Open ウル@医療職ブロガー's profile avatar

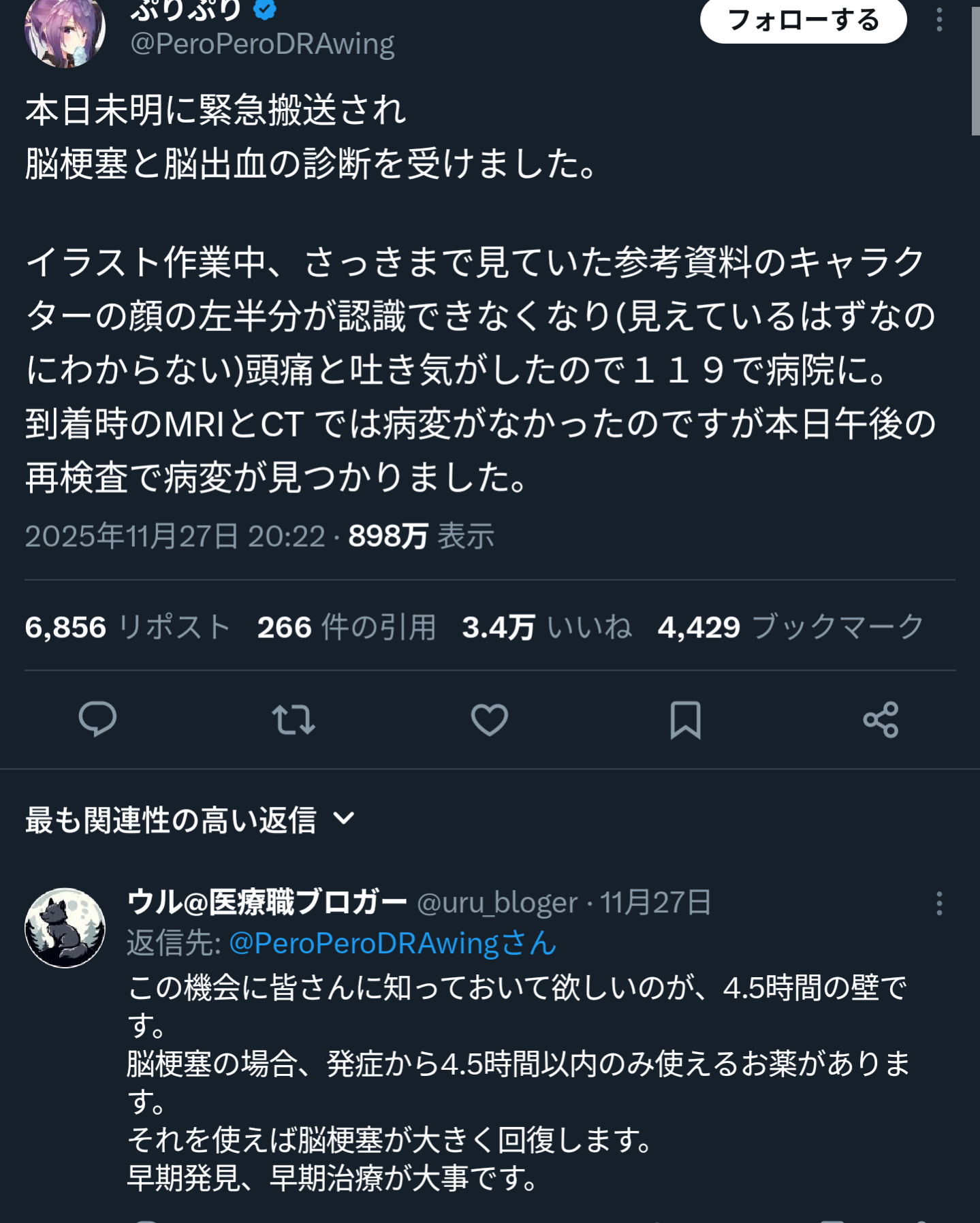[x=65, y=927]
